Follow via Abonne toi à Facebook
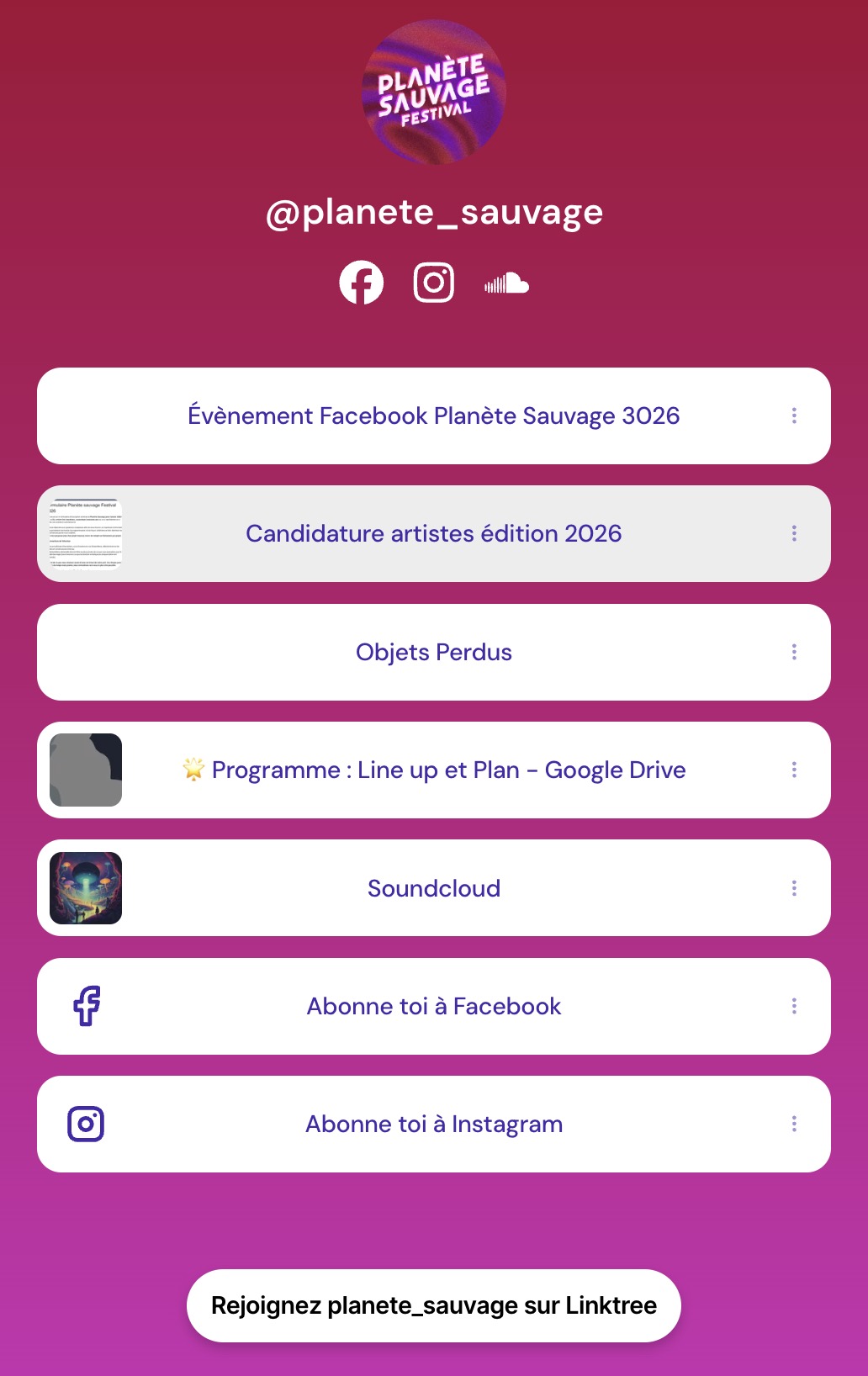Viewport: 868px width, 1376px height. [433, 1006]
